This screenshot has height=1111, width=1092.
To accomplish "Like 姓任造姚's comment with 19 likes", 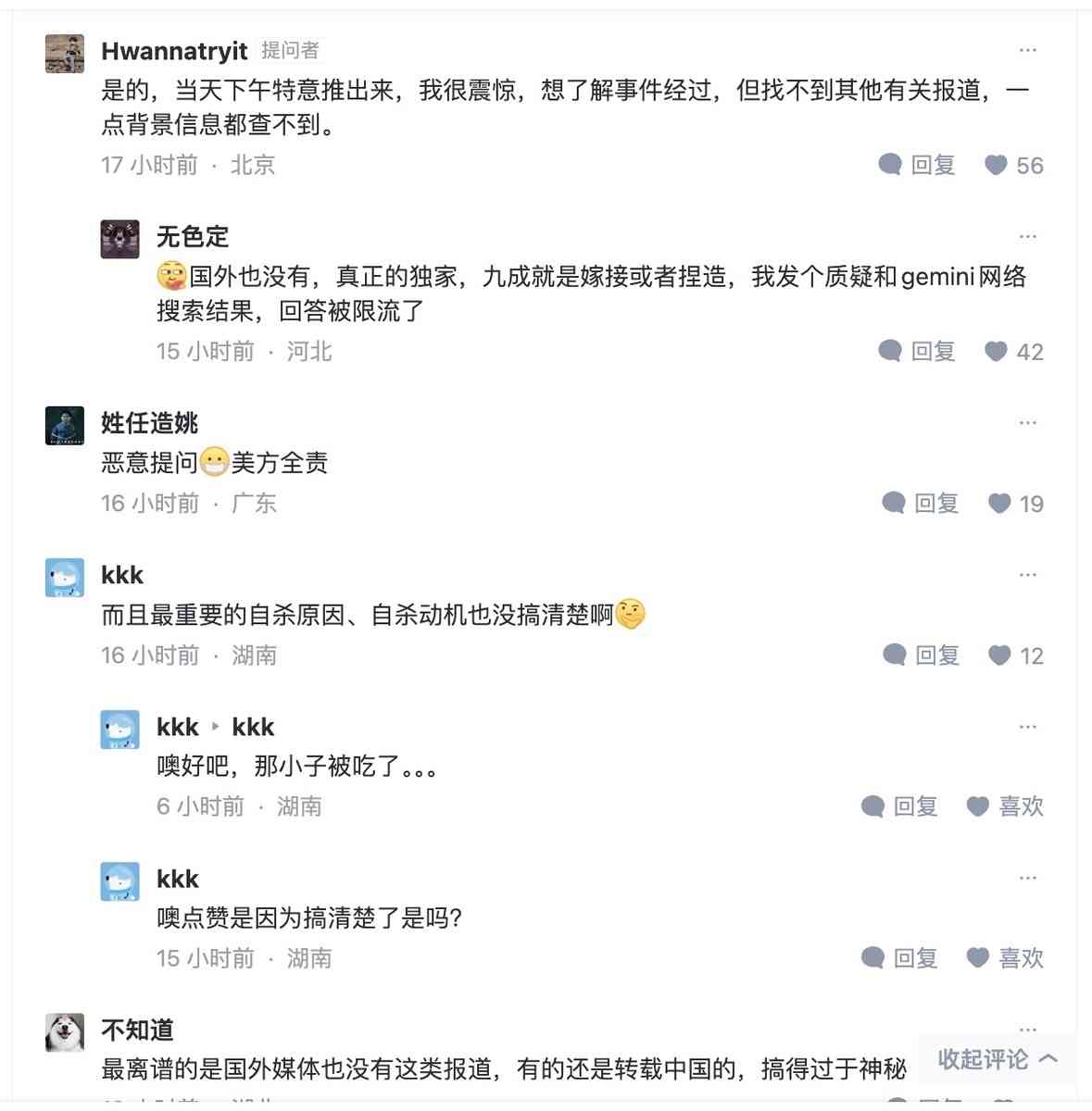I will coord(1016,504).
